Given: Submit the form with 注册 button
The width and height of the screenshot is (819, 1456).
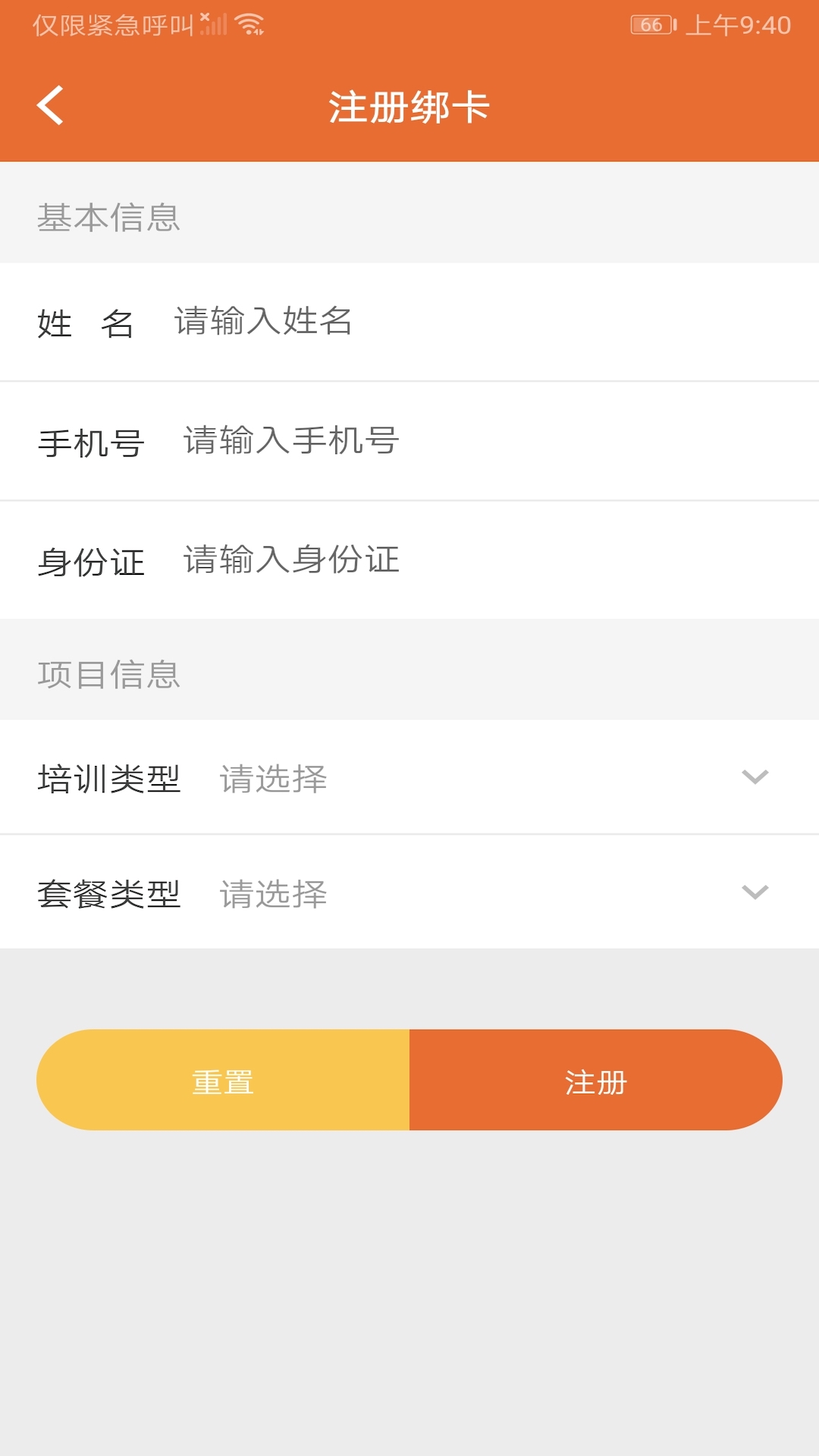Looking at the screenshot, I should pyautogui.click(x=596, y=1081).
